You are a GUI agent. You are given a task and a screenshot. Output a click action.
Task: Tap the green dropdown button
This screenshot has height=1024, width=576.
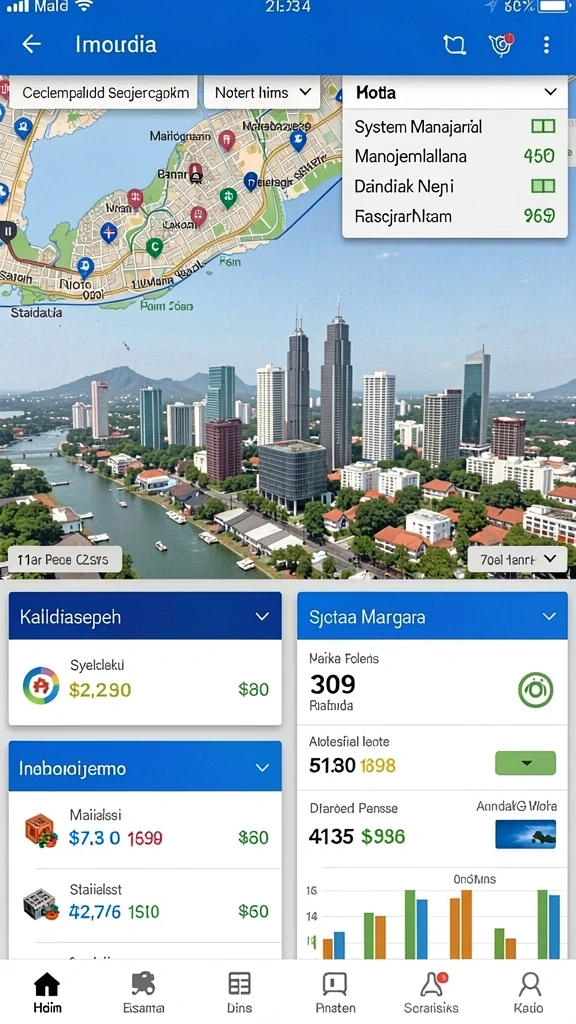pos(526,763)
